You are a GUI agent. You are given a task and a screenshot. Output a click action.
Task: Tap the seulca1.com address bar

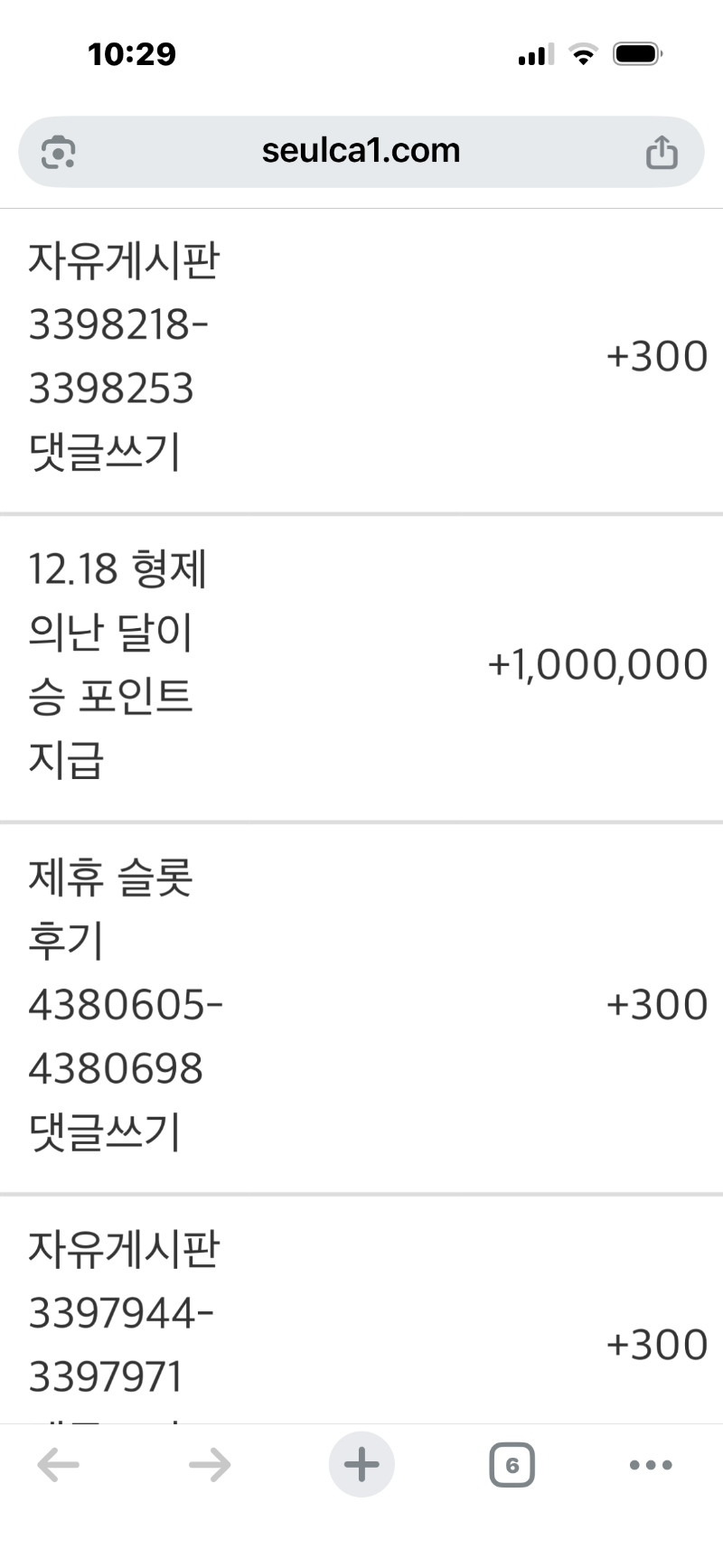point(361,151)
